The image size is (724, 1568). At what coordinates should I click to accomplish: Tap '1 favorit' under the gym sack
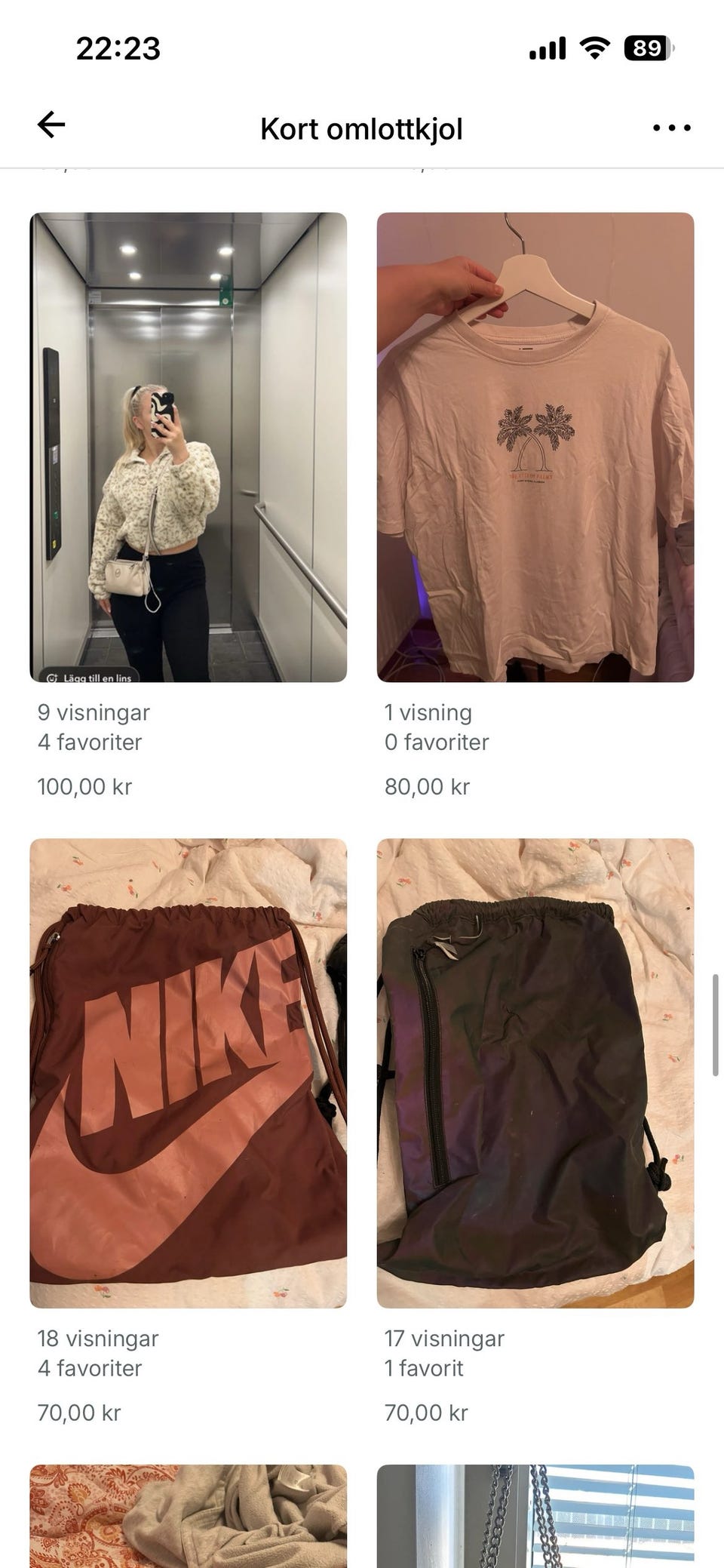423,1367
